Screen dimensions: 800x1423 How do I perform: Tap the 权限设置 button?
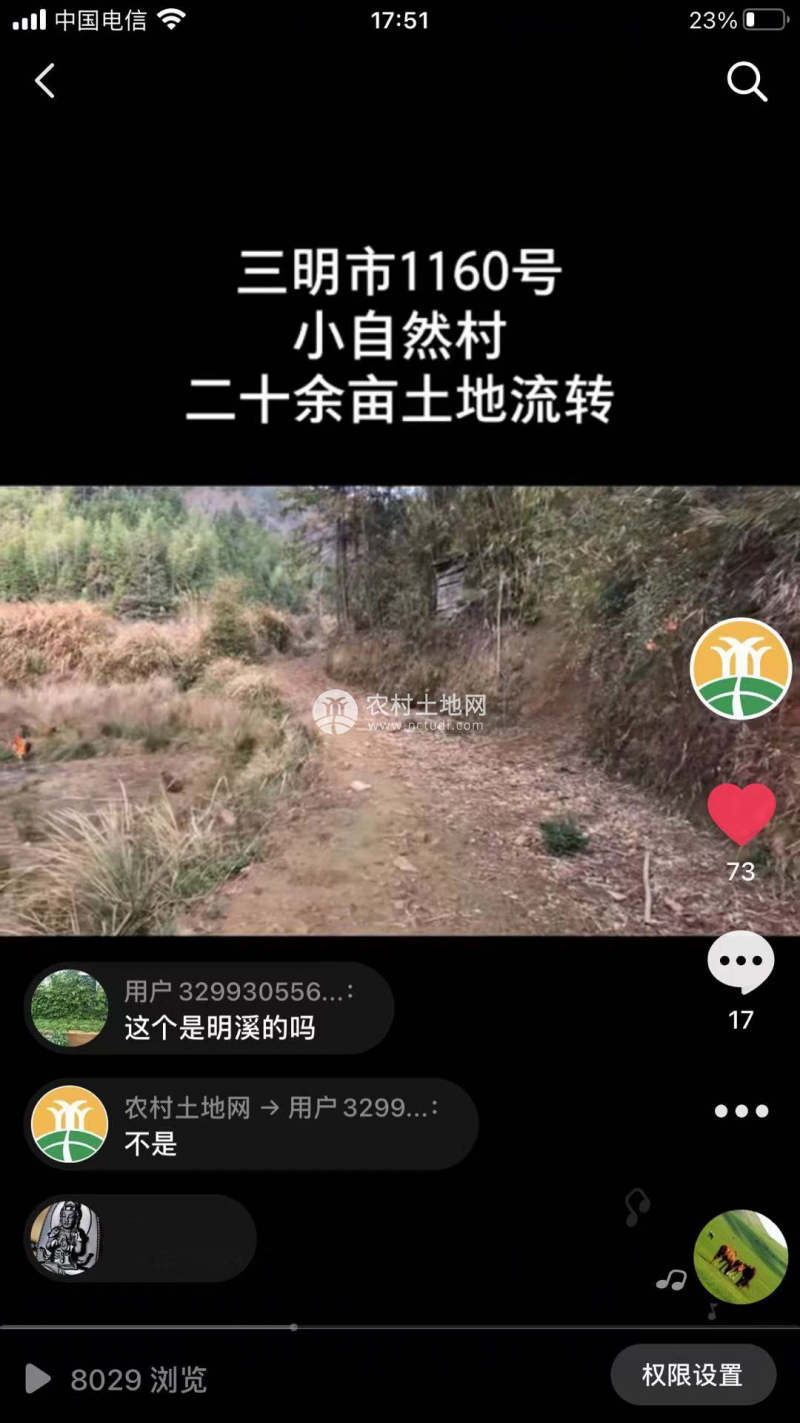pyautogui.click(x=693, y=1375)
